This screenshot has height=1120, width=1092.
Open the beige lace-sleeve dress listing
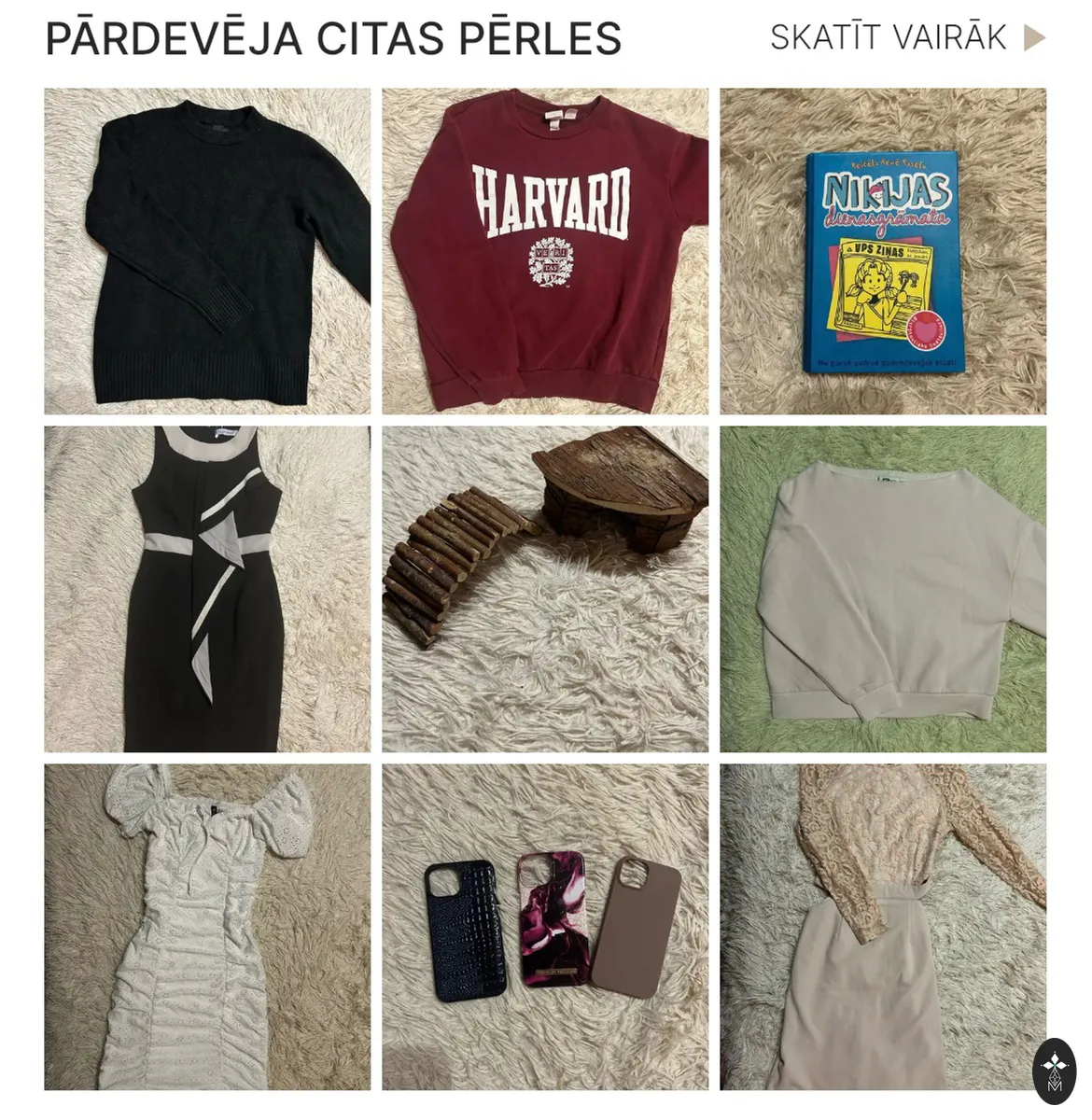(x=883, y=927)
